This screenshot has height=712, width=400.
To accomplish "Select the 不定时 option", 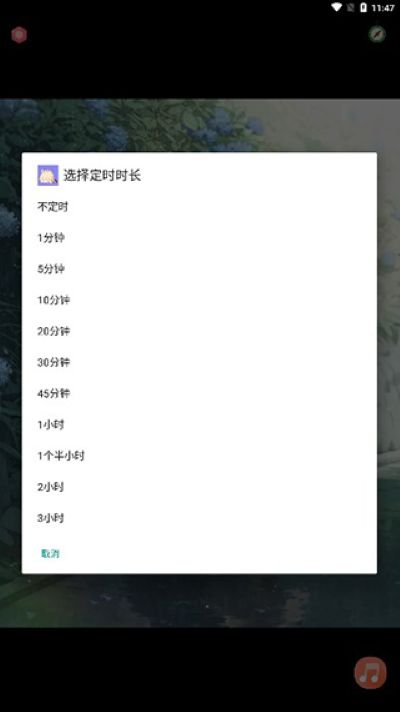I will 199,207.
